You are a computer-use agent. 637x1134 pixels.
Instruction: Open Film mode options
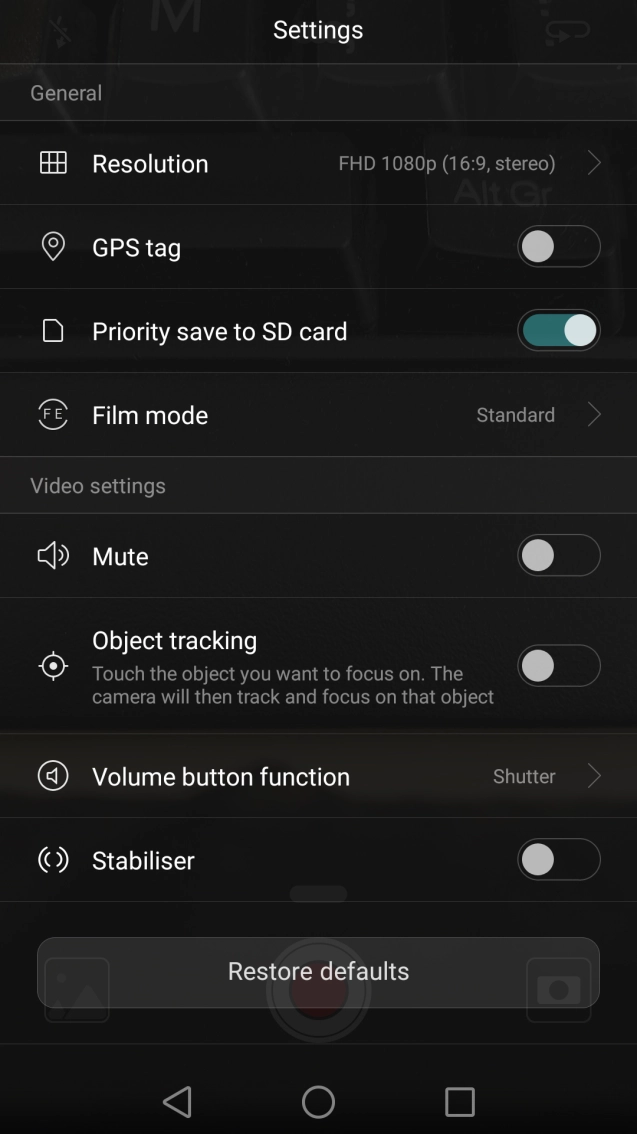318,415
